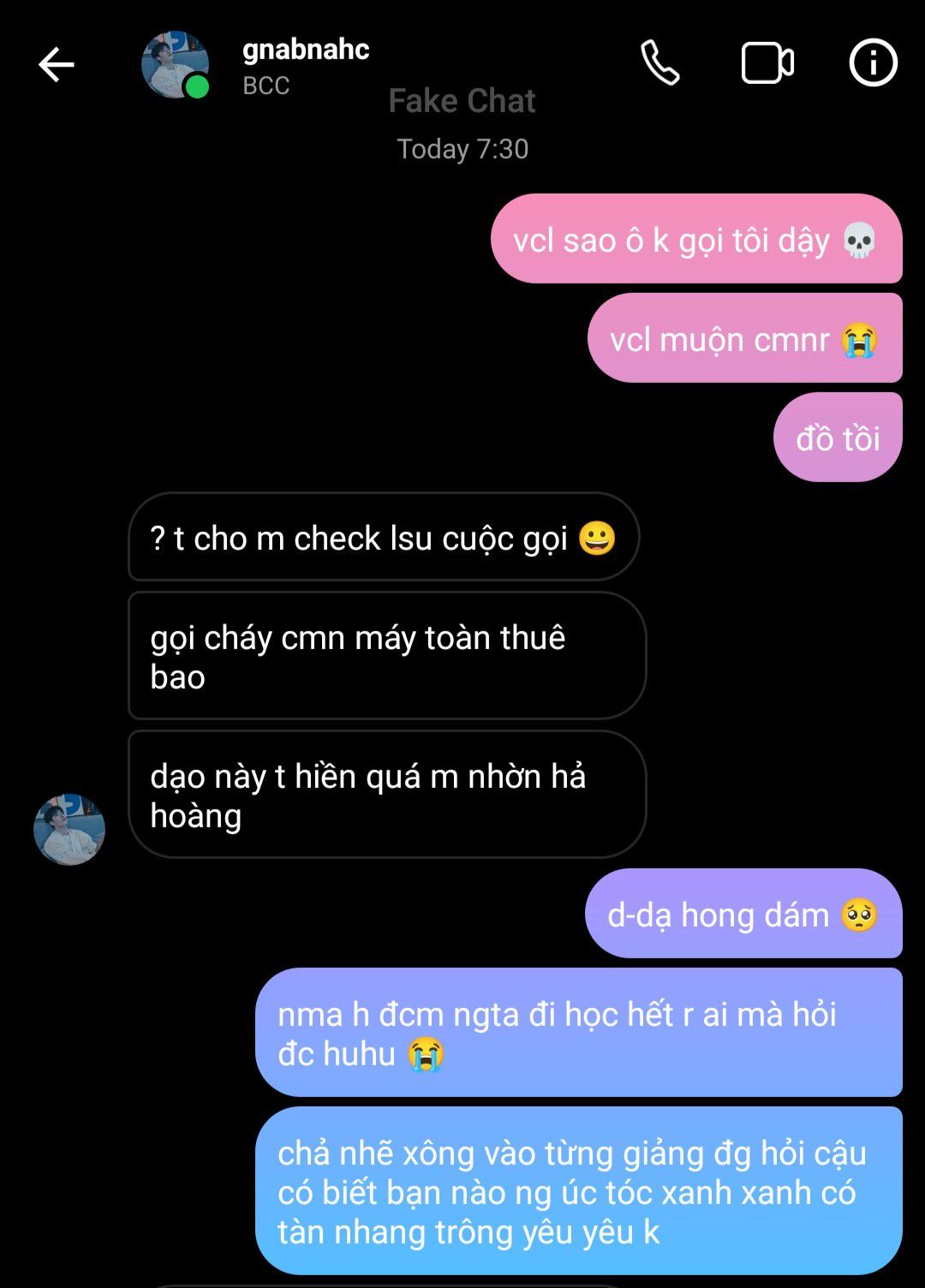Start a voice call with gnabnahc

(660, 63)
